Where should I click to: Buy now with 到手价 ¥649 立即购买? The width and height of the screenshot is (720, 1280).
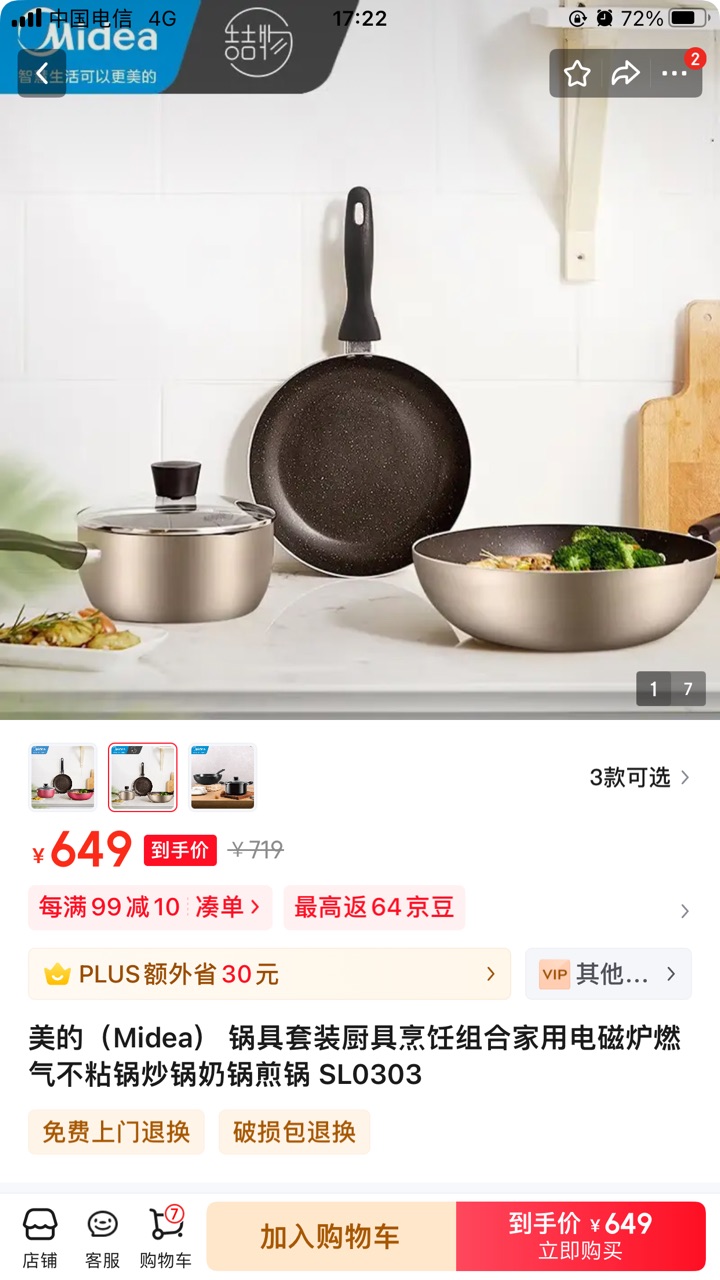[581, 1237]
